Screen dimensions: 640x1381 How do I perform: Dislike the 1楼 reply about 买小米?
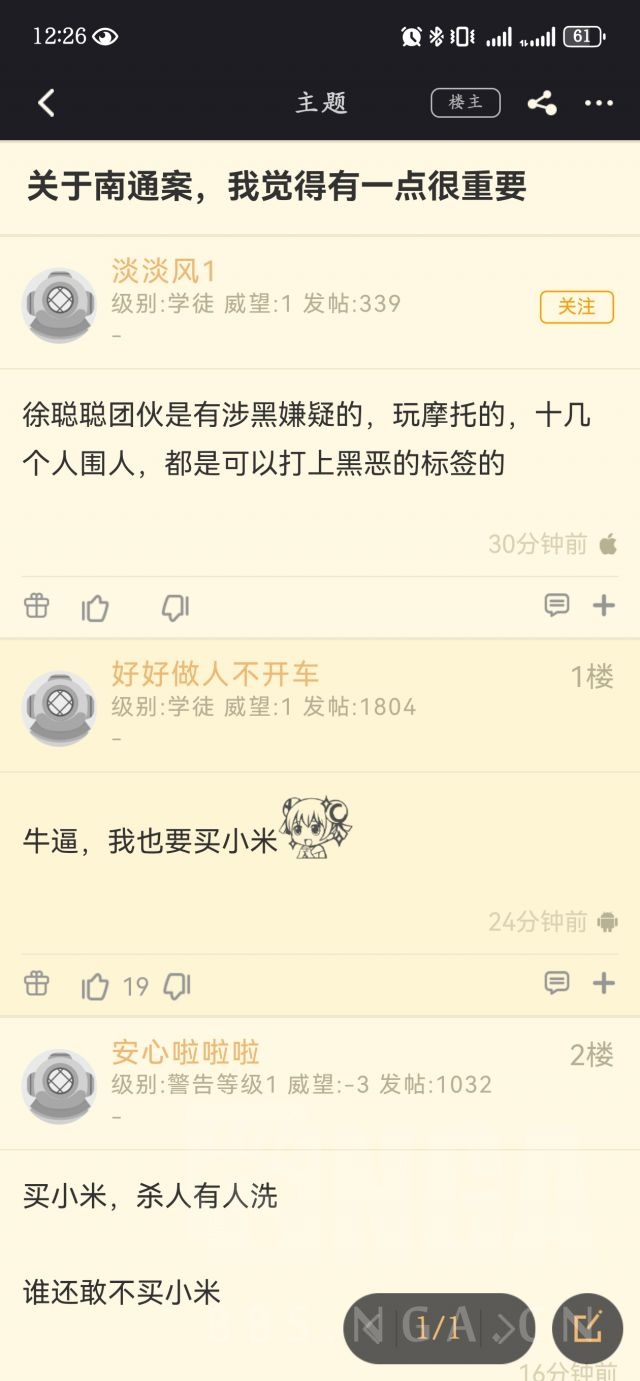pos(177,986)
